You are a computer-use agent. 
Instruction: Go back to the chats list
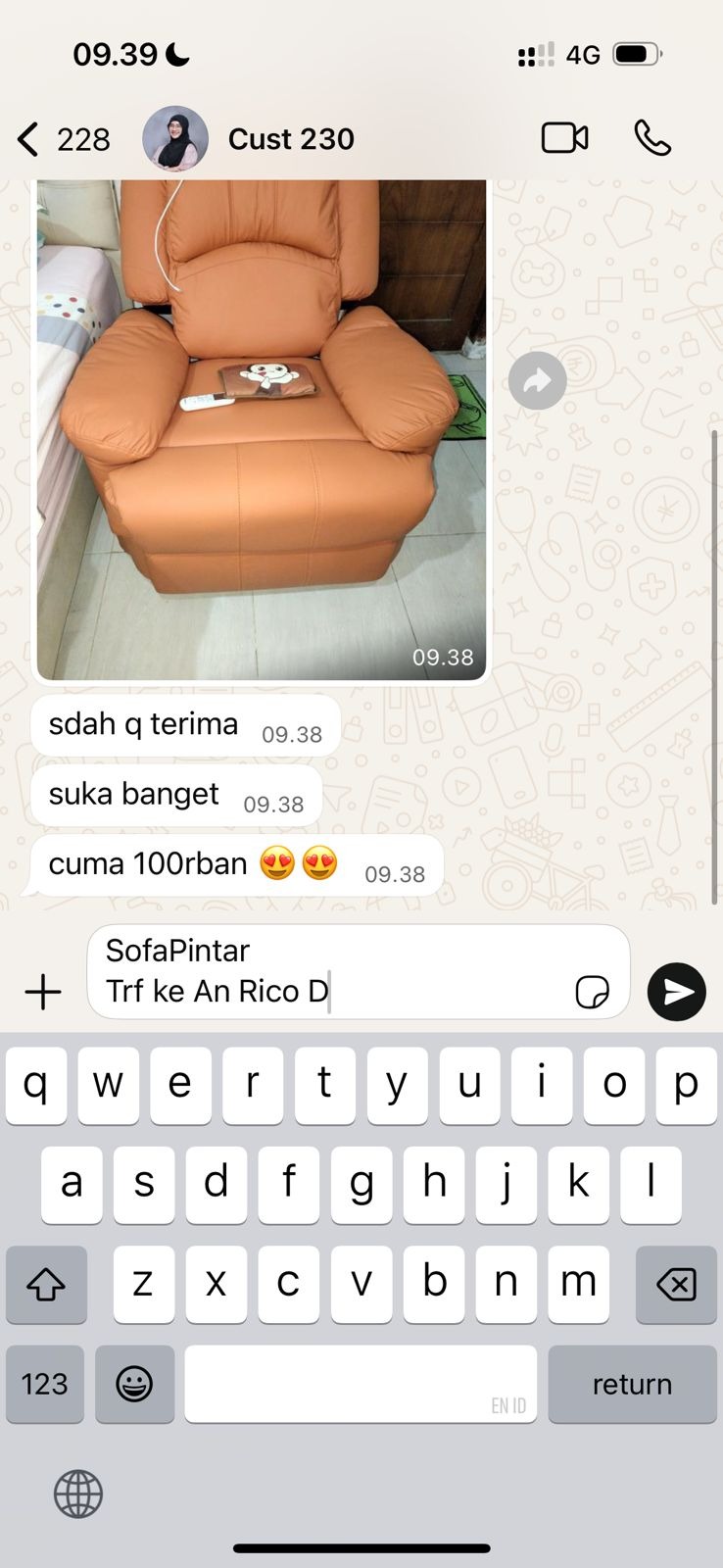click(x=29, y=140)
